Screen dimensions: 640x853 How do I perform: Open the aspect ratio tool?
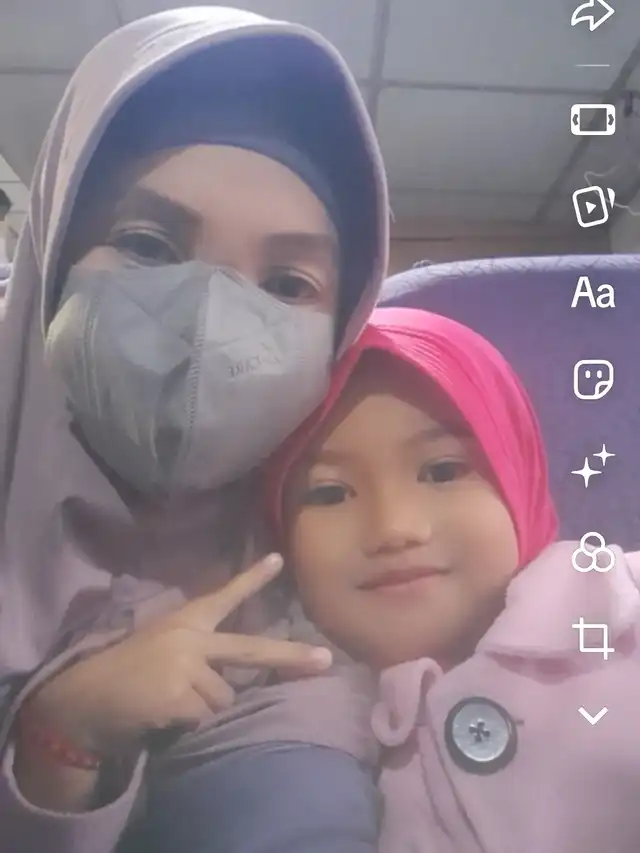point(593,119)
